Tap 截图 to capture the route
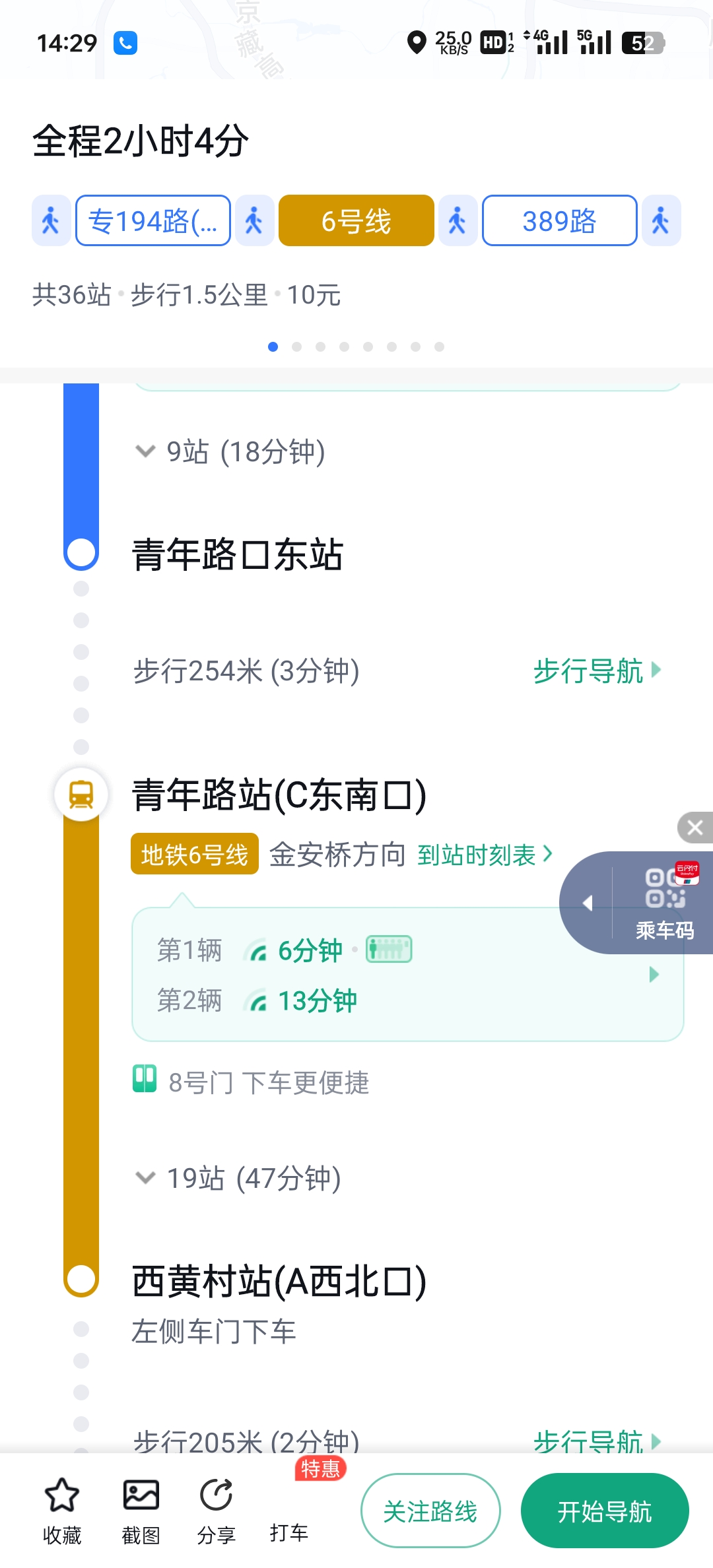Viewport: 713px width, 1568px height. pyautogui.click(x=141, y=1511)
